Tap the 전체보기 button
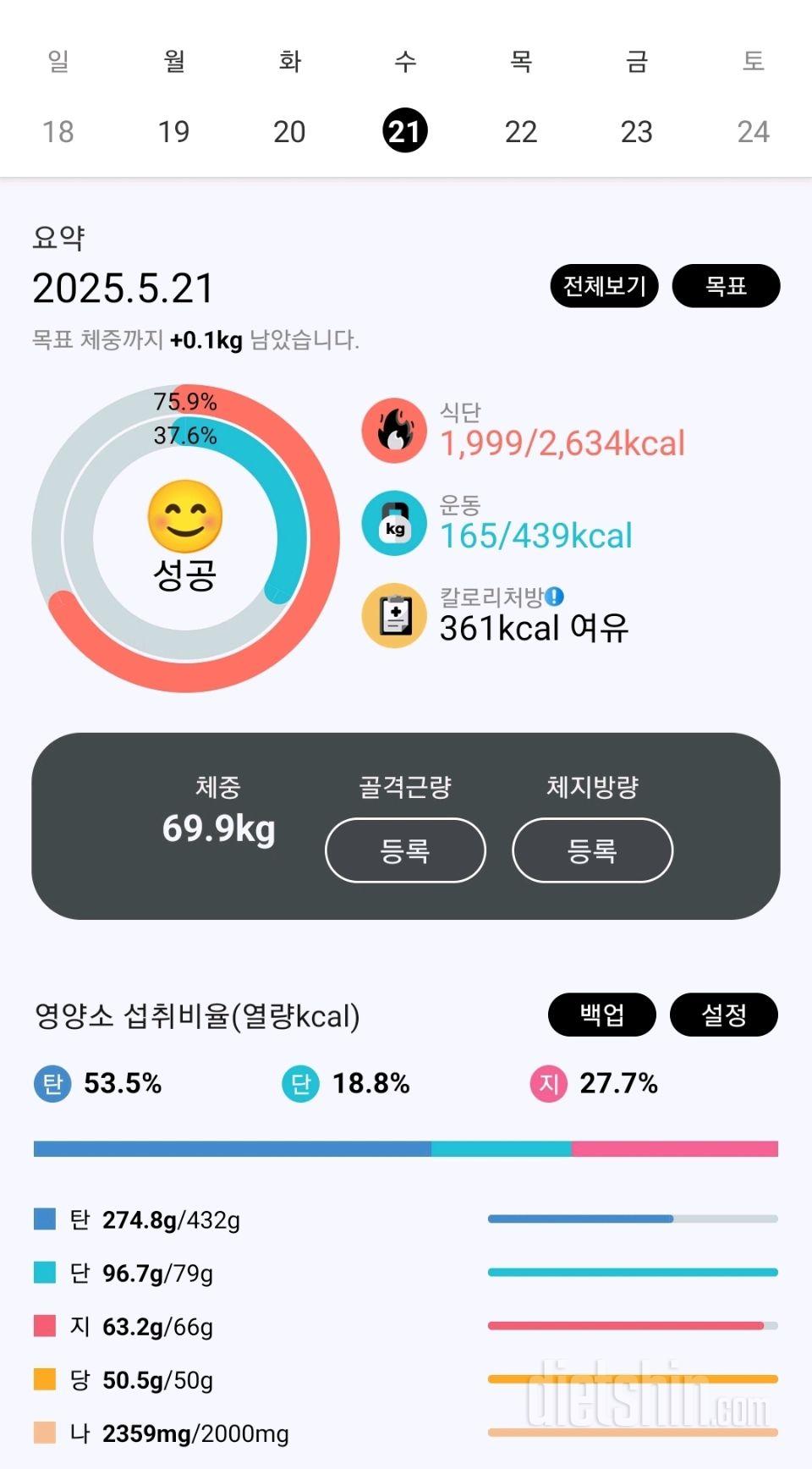Viewport: 812px width, 1469px height. pos(604,286)
